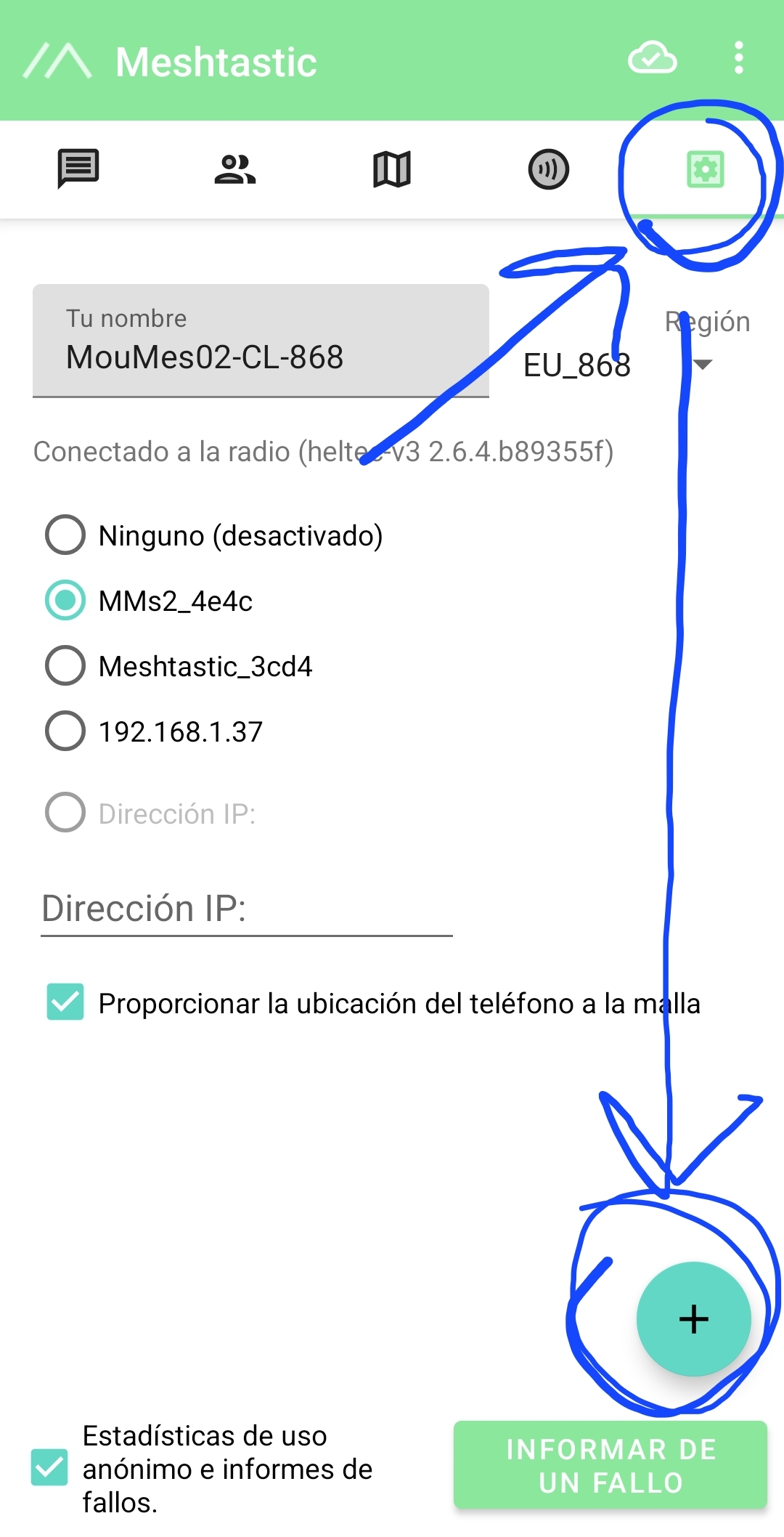784x1537 pixels.
Task: Switch to the contacts/users tab
Action: point(234,169)
